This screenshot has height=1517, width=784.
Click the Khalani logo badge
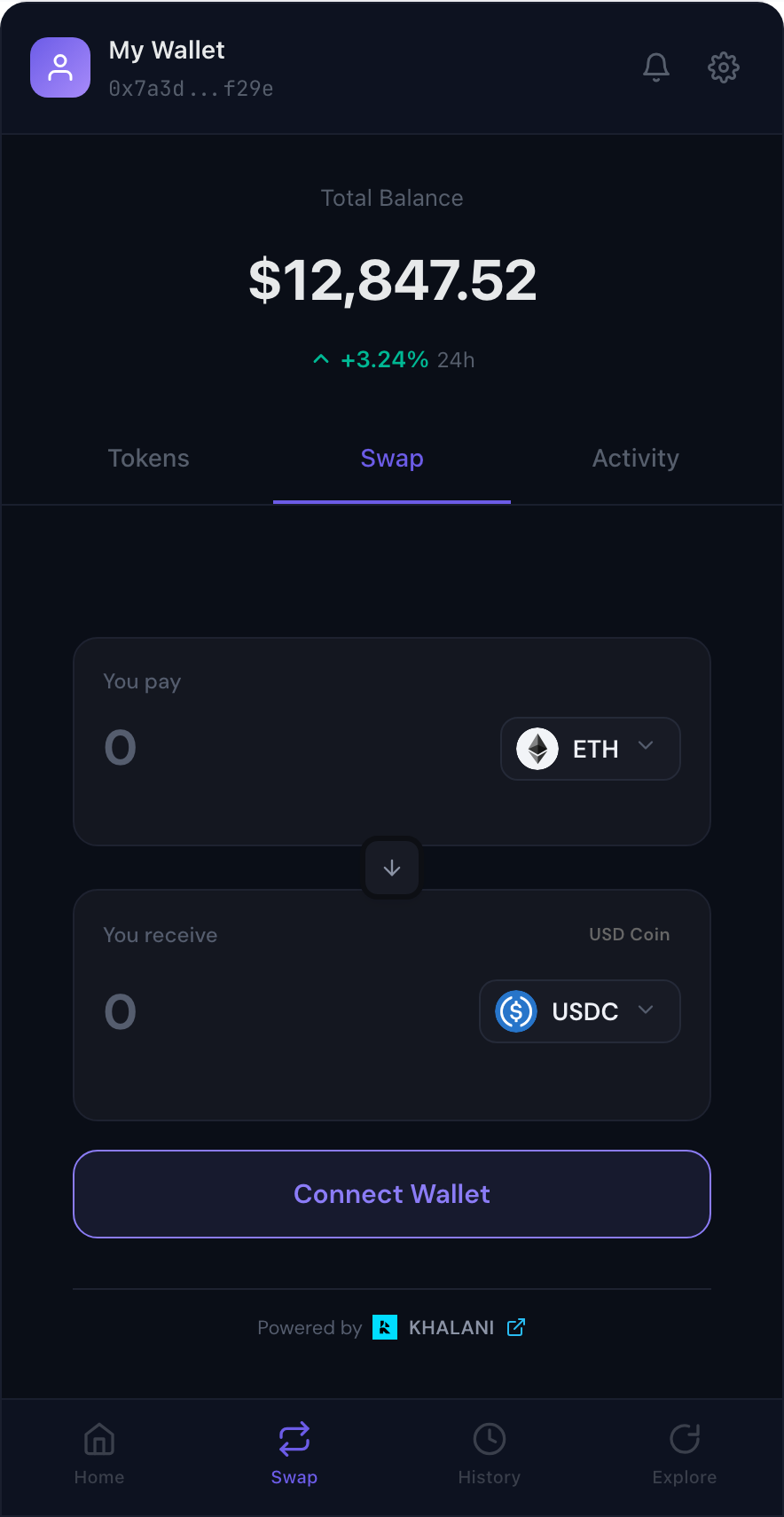click(x=384, y=1327)
